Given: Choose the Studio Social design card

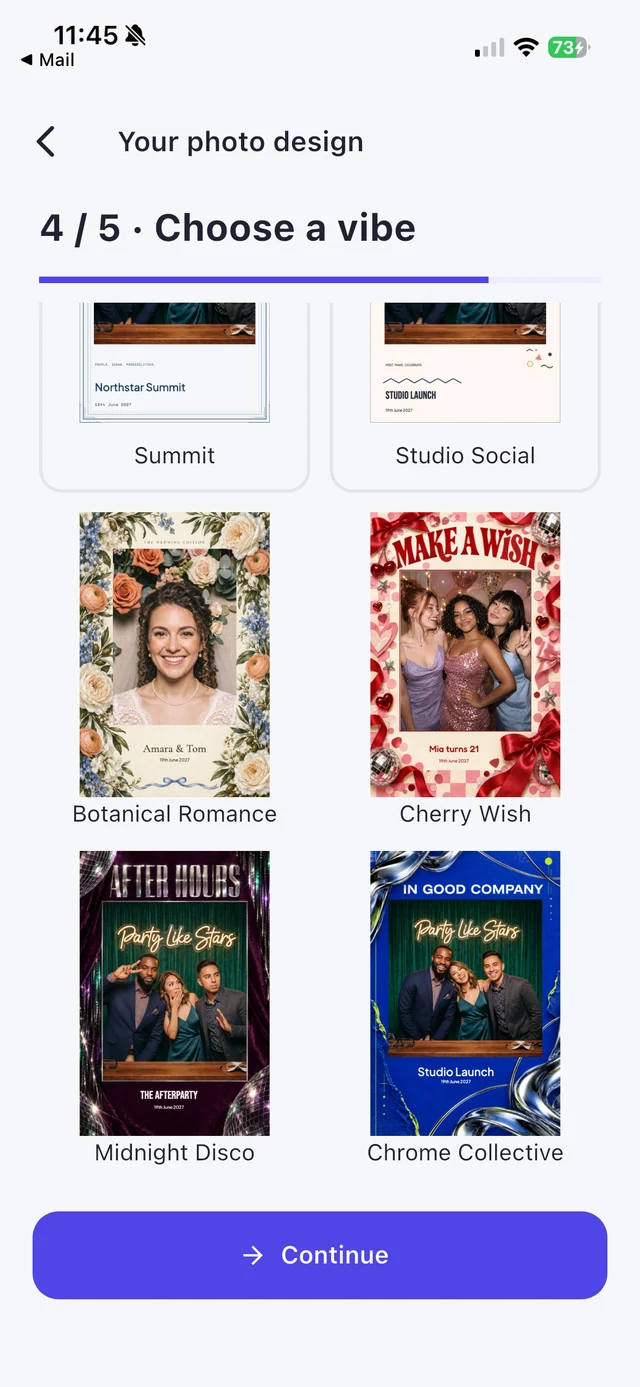Looking at the screenshot, I should coord(465,396).
